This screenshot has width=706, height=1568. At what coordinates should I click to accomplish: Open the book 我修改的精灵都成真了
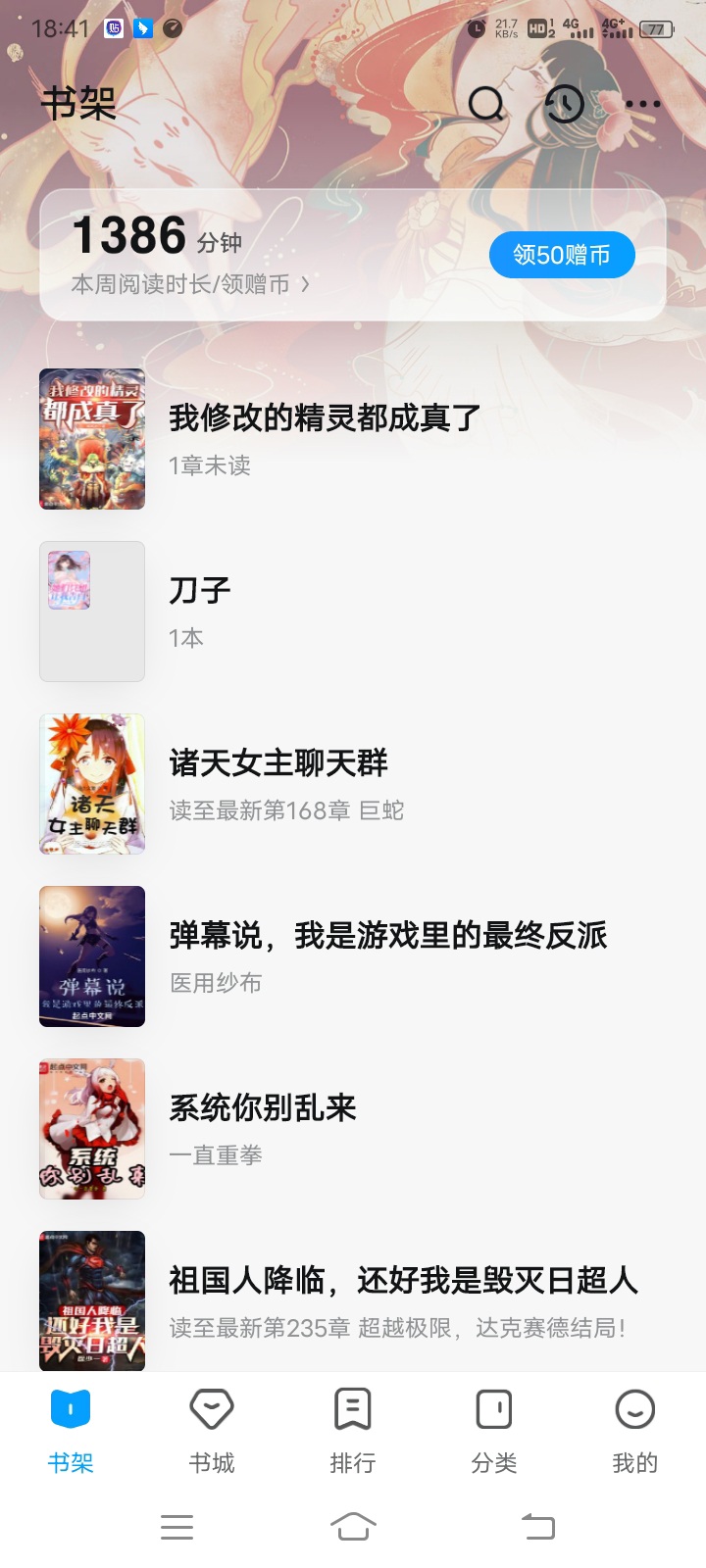(353, 439)
